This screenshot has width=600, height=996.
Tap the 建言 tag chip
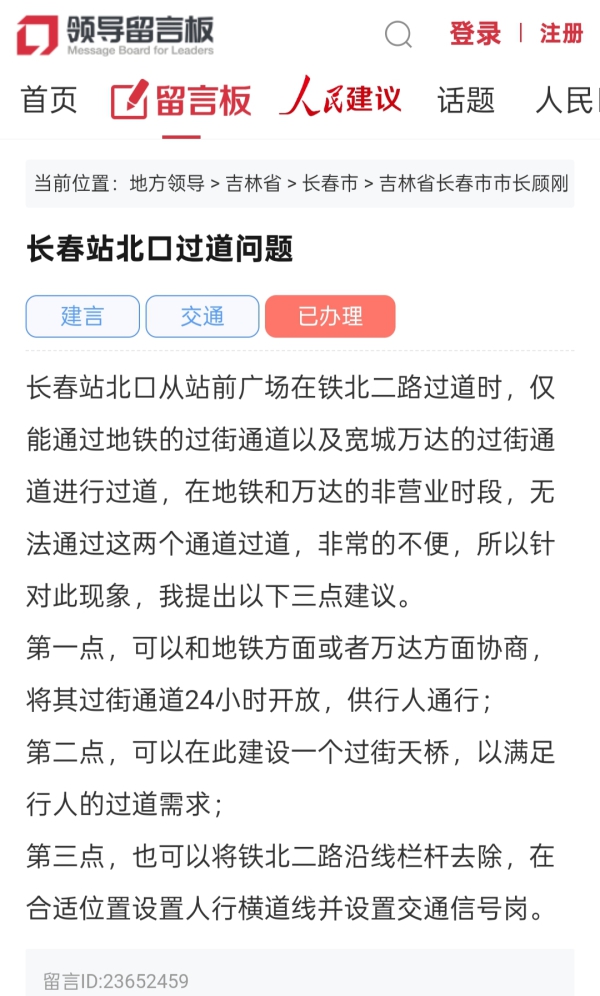coord(83,317)
